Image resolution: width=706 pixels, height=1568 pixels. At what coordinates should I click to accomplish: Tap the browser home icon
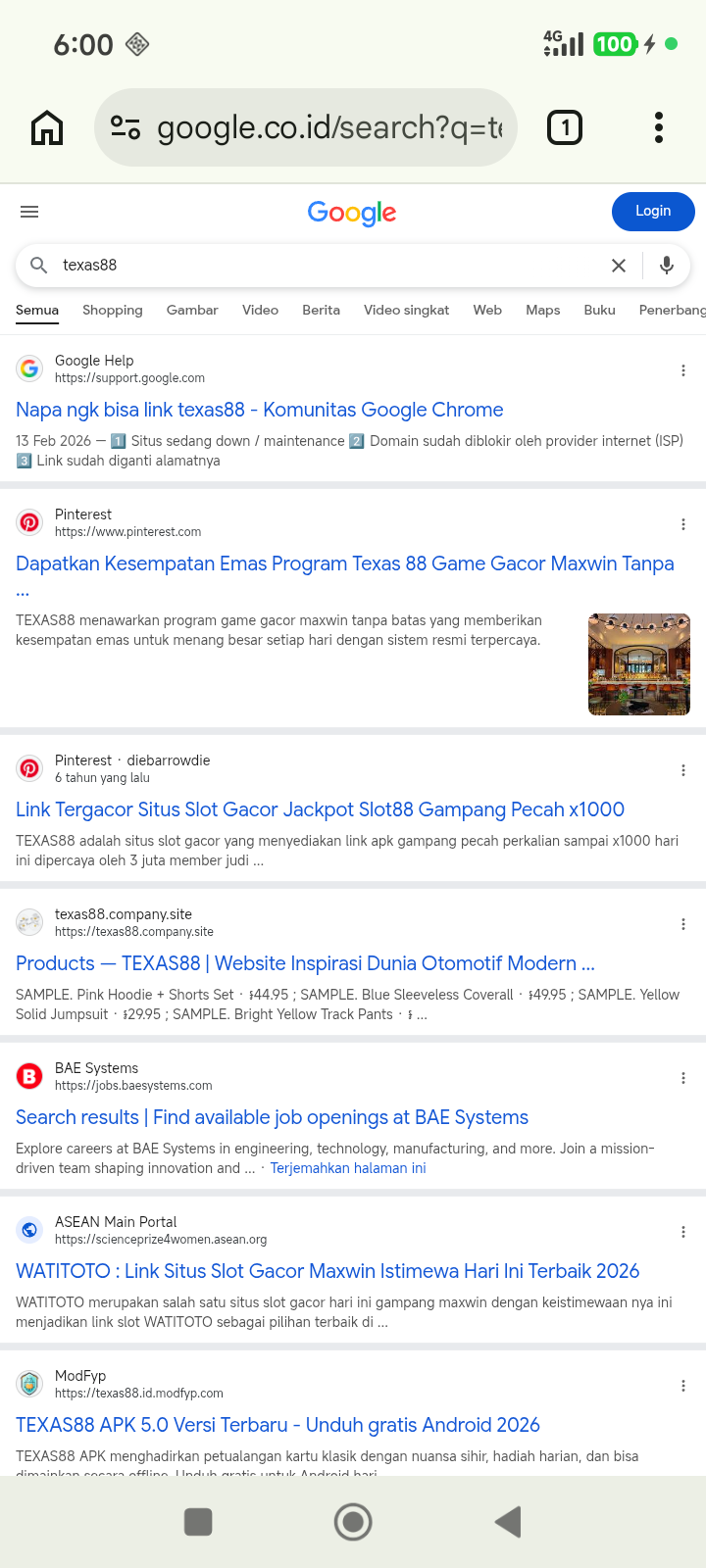47,127
